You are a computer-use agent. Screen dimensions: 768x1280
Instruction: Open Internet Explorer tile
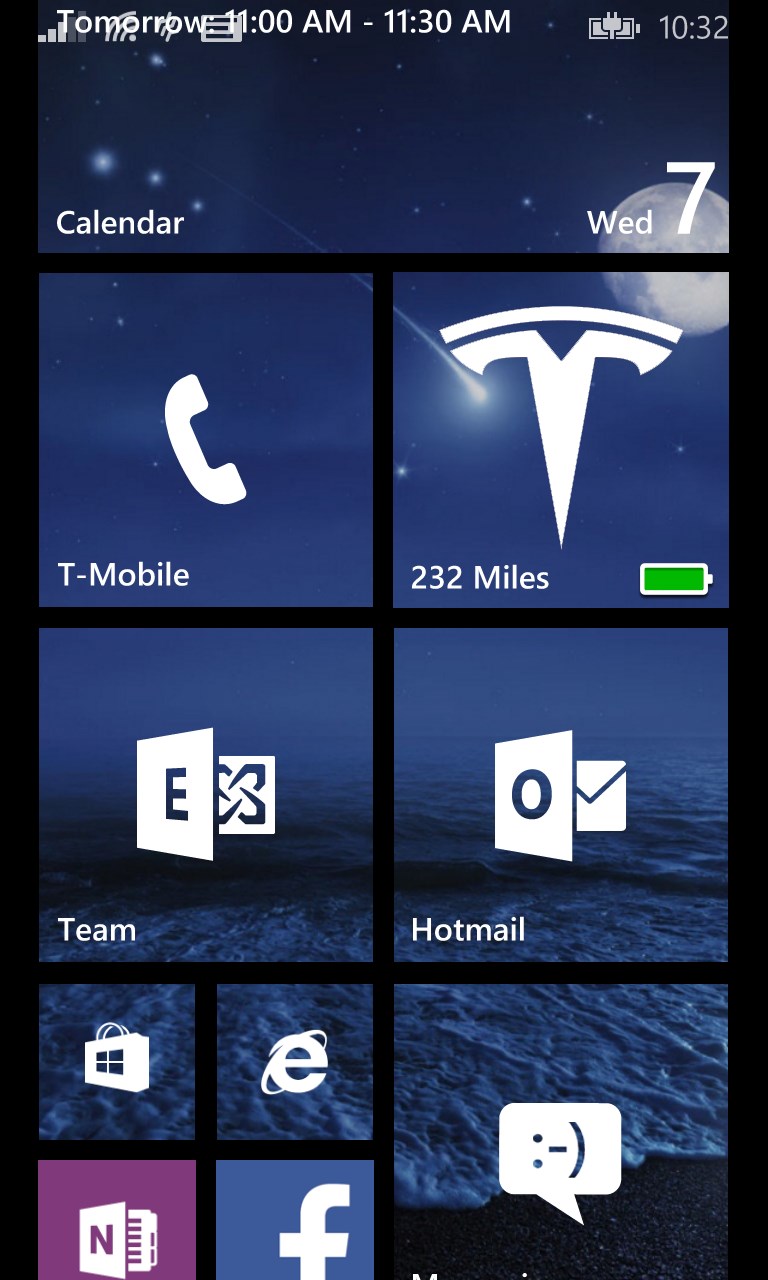tap(295, 1062)
